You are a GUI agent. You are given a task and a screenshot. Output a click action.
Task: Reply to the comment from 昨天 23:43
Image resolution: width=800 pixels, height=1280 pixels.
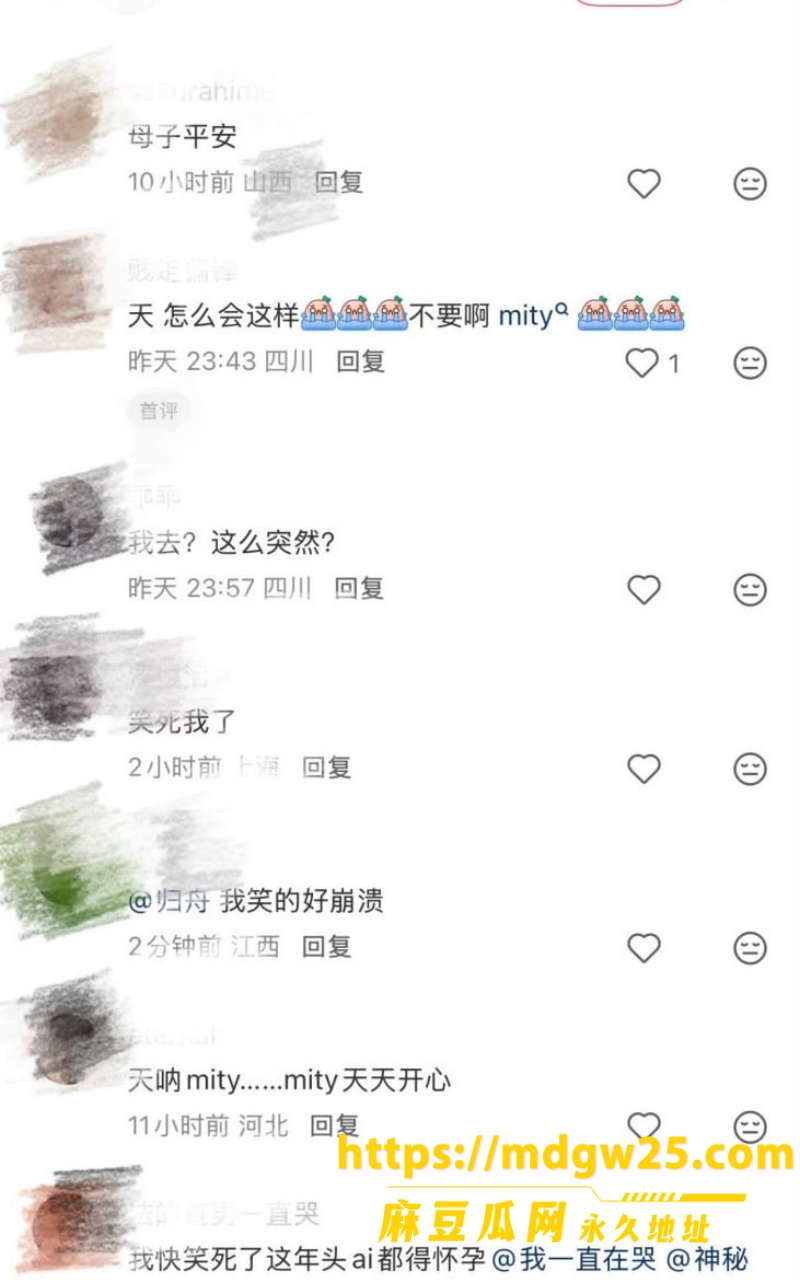(x=360, y=361)
